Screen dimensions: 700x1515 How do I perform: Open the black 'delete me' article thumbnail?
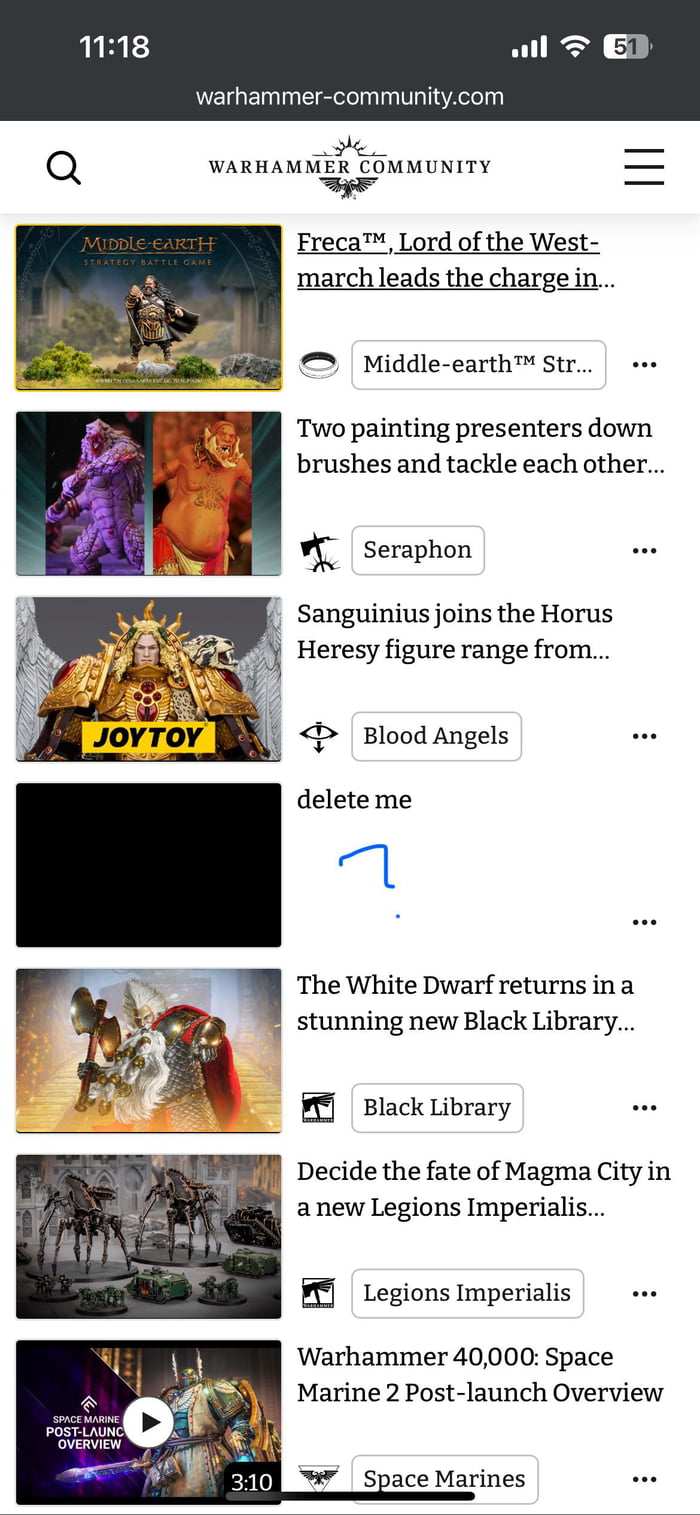pyautogui.click(x=148, y=865)
